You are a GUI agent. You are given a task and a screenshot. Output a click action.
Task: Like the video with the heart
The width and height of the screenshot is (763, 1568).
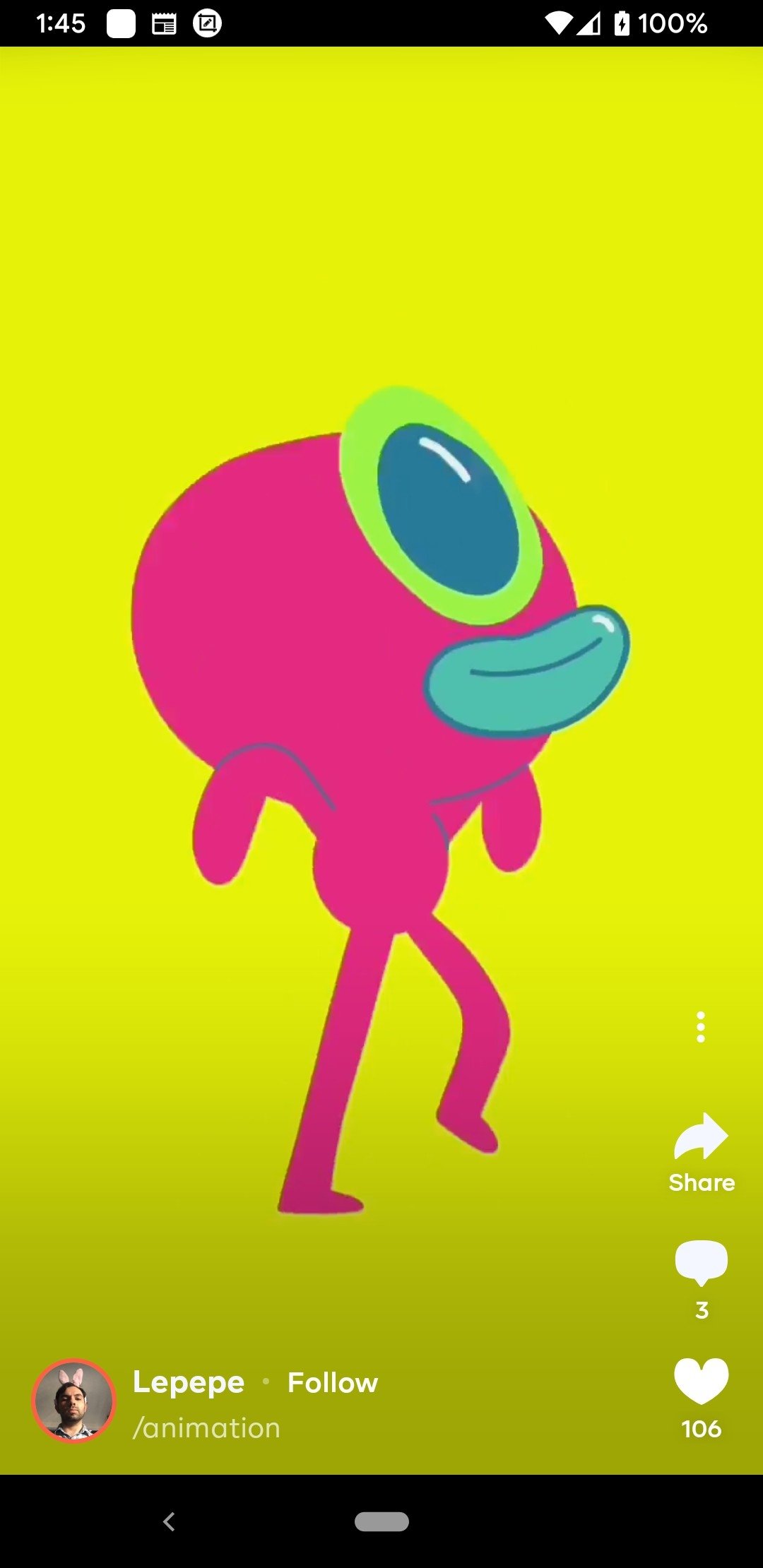(x=702, y=1381)
